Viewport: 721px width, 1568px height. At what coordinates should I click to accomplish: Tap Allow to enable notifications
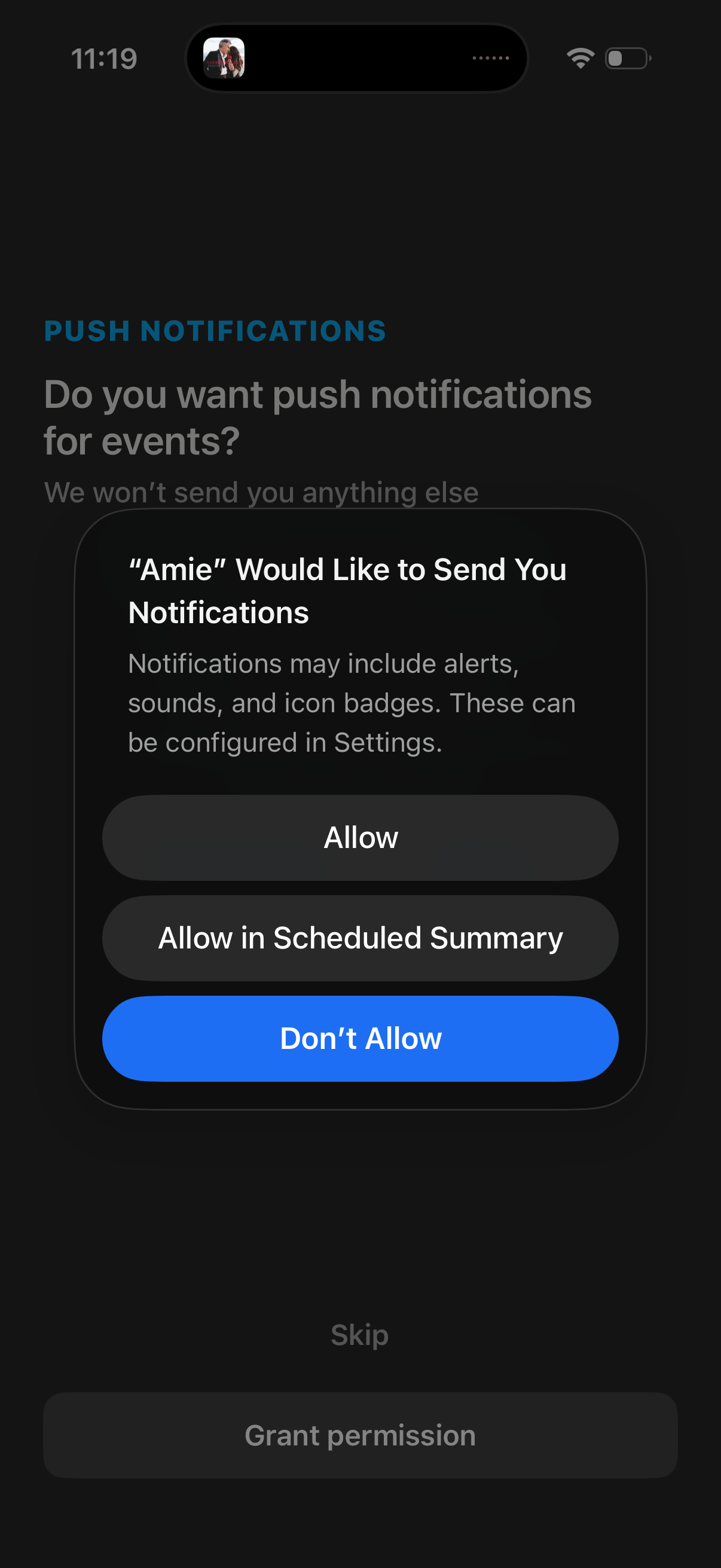tap(360, 837)
